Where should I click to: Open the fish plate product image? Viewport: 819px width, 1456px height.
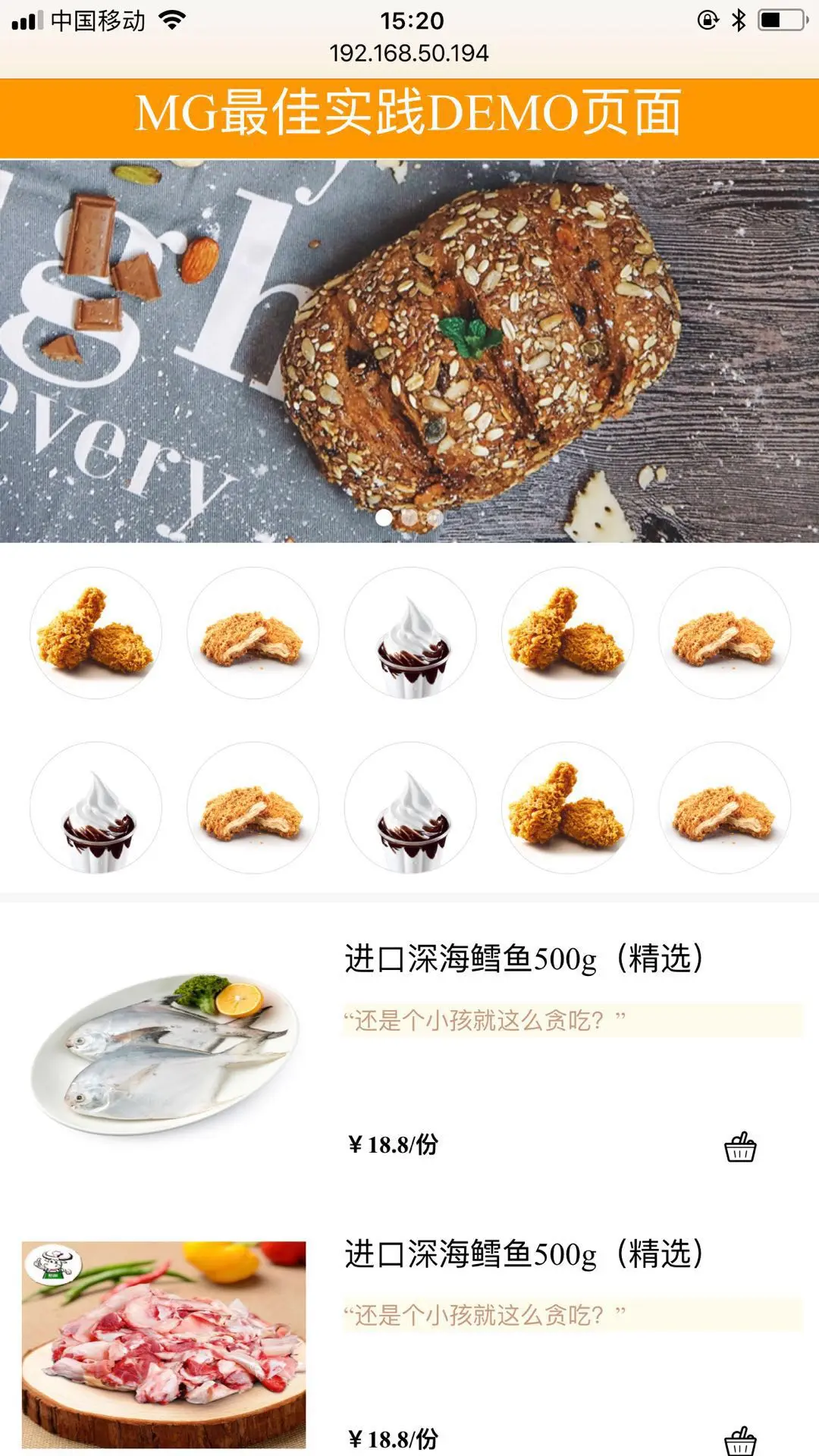click(x=164, y=1051)
